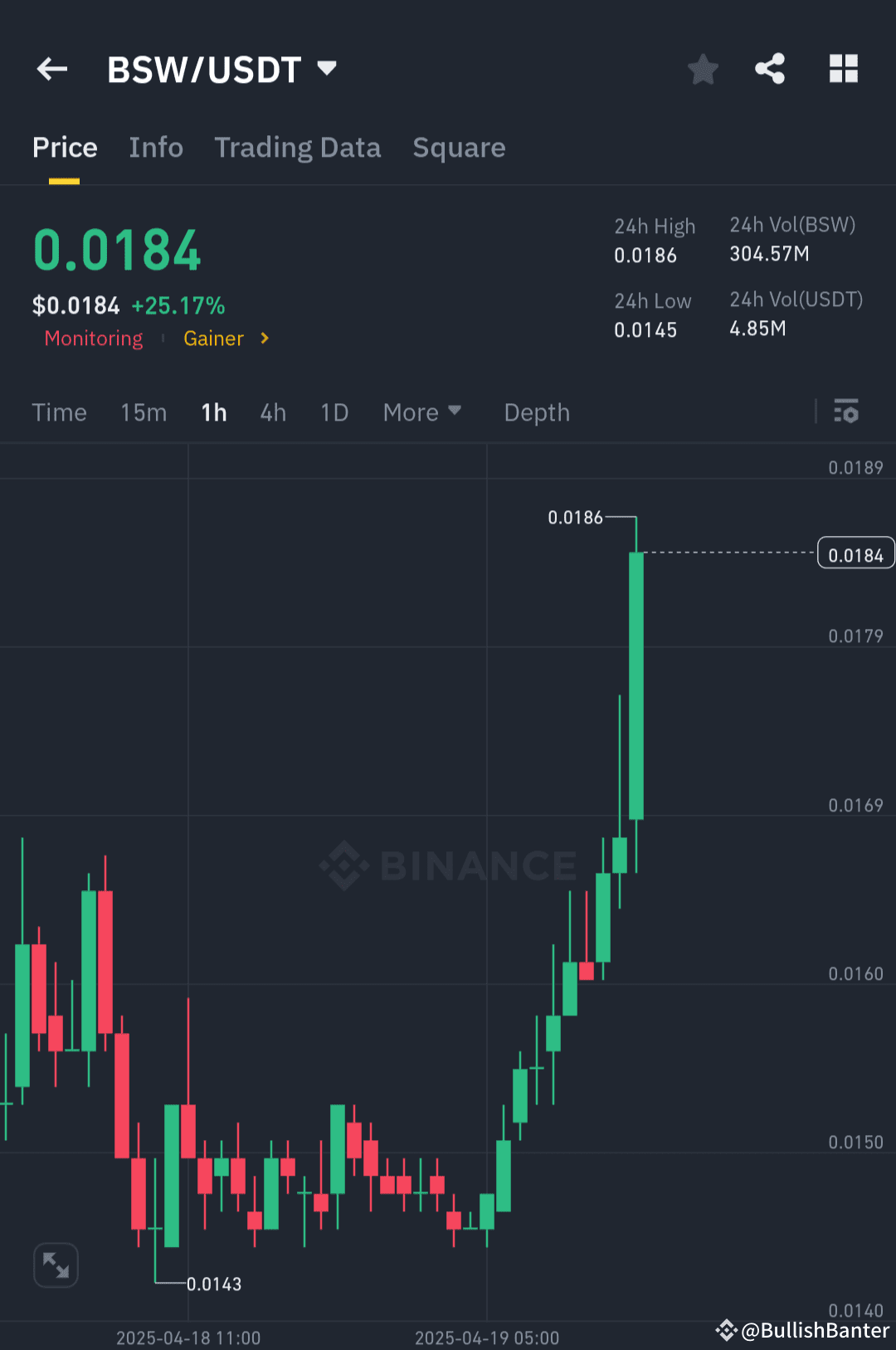
Task: Open the BSW/USDT pair selector dropdown
Action: 327,69
